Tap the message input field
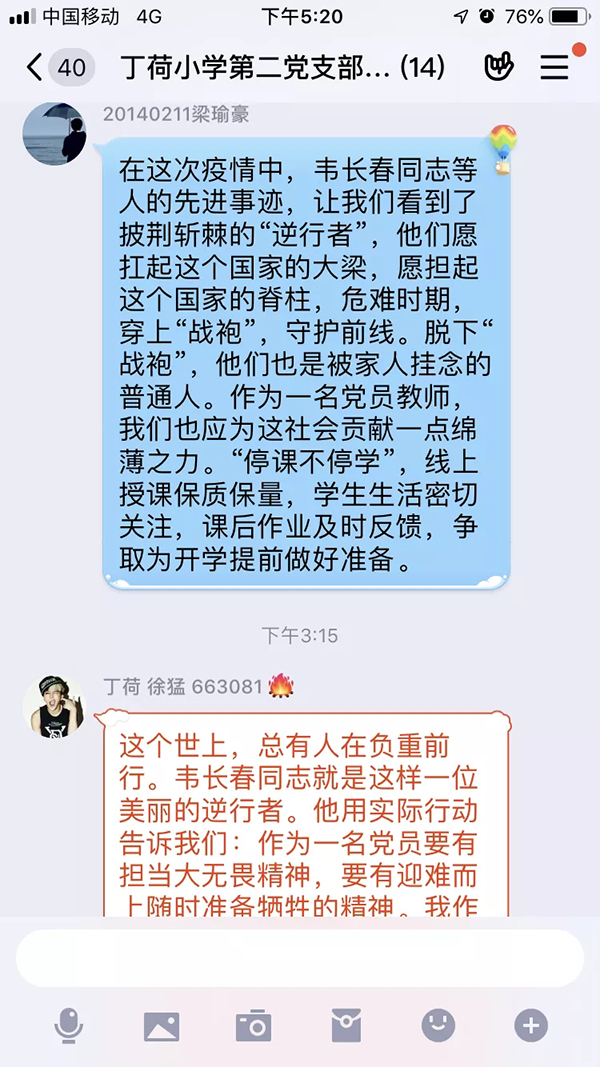Screen dimensions: 600x1067 pos(300,958)
